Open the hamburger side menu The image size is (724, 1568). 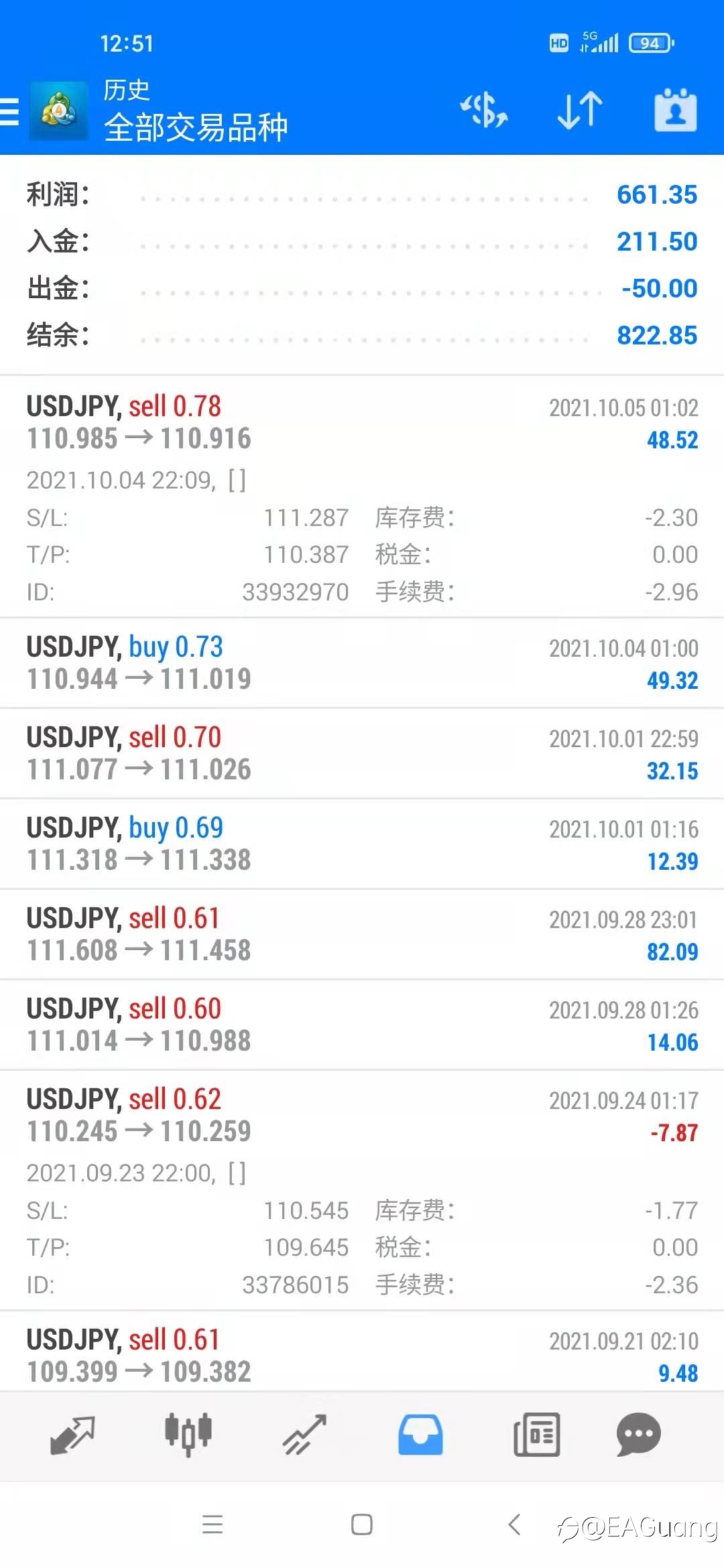(9, 111)
